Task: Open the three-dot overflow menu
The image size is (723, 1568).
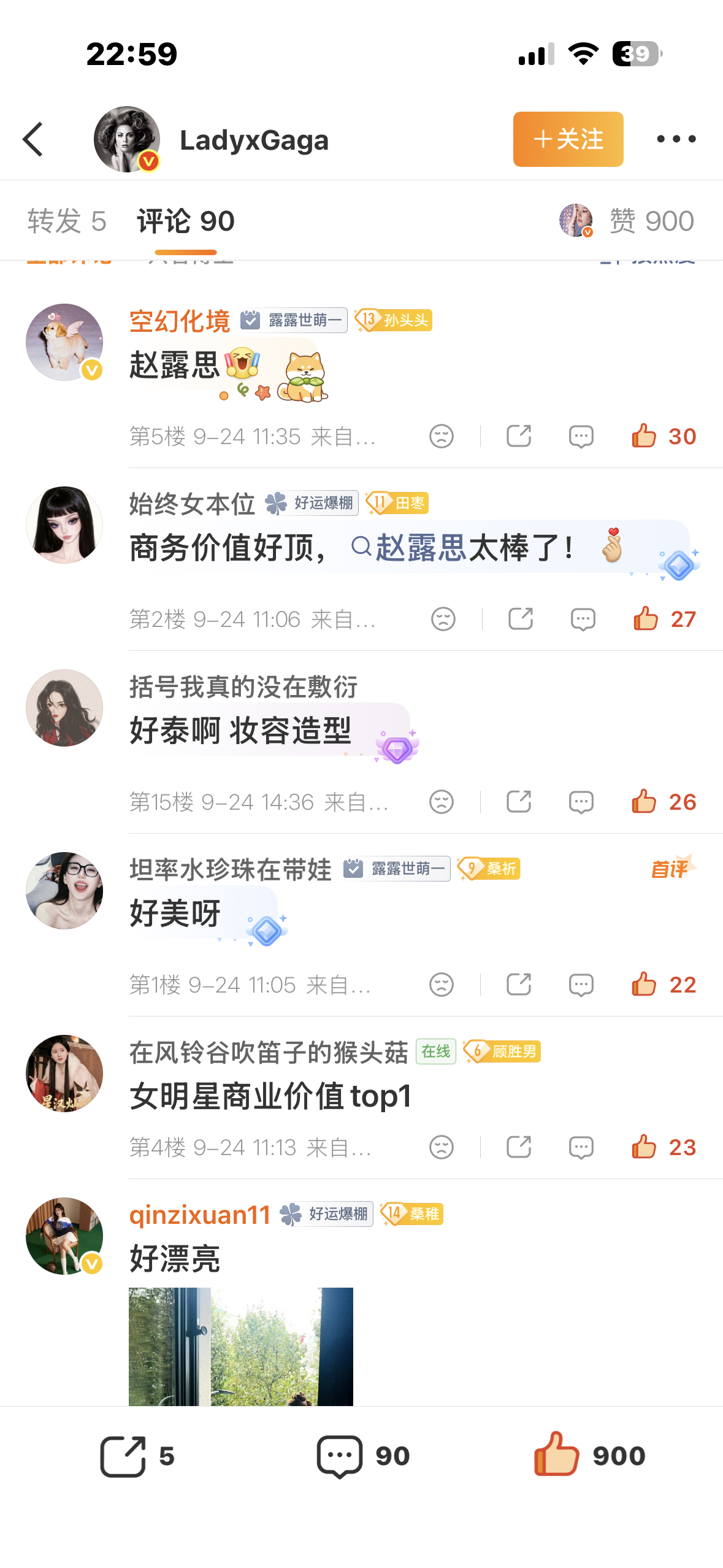Action: 676,139
